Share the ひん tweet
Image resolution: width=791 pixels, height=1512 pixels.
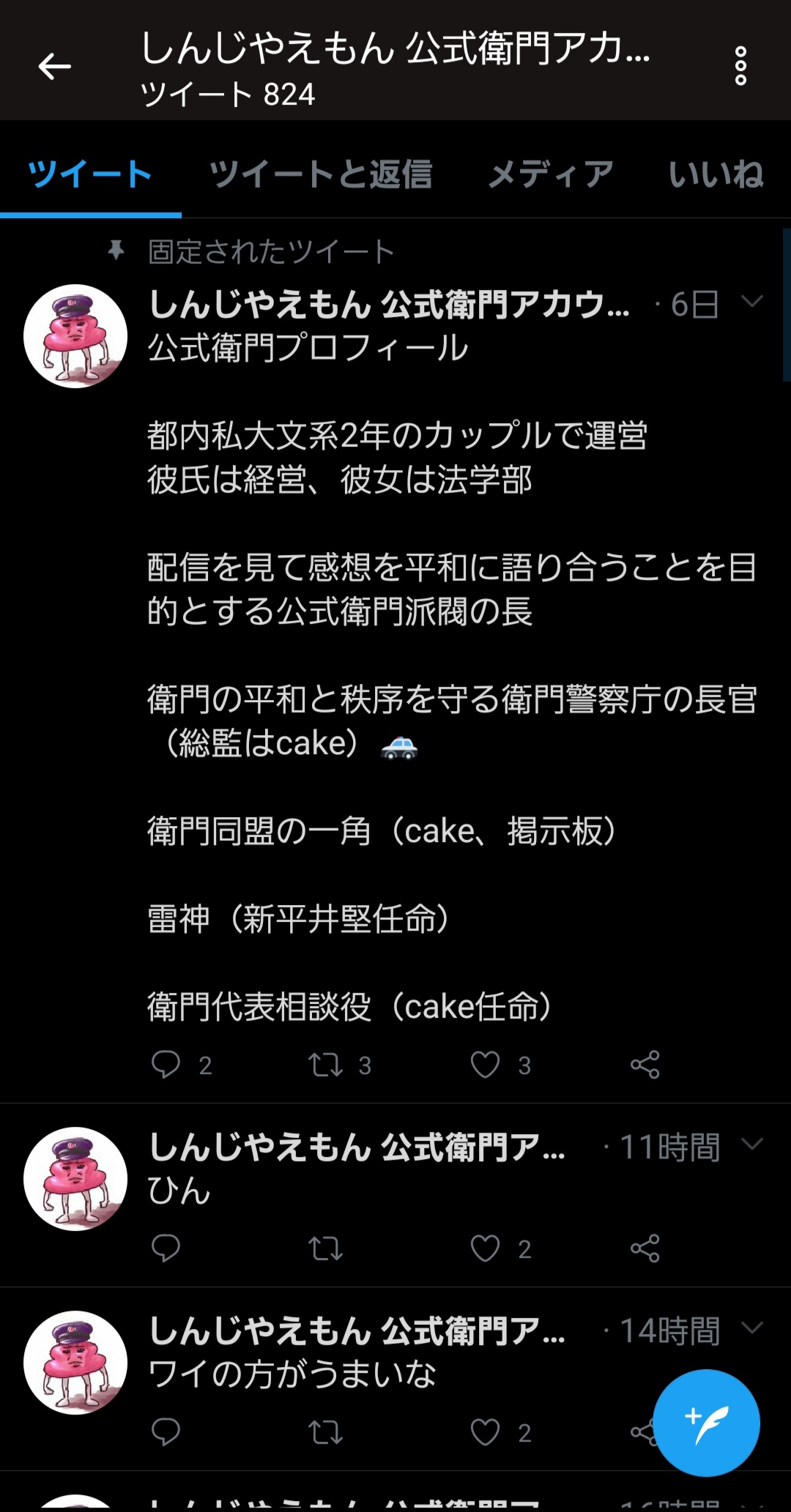pyautogui.click(x=645, y=1248)
